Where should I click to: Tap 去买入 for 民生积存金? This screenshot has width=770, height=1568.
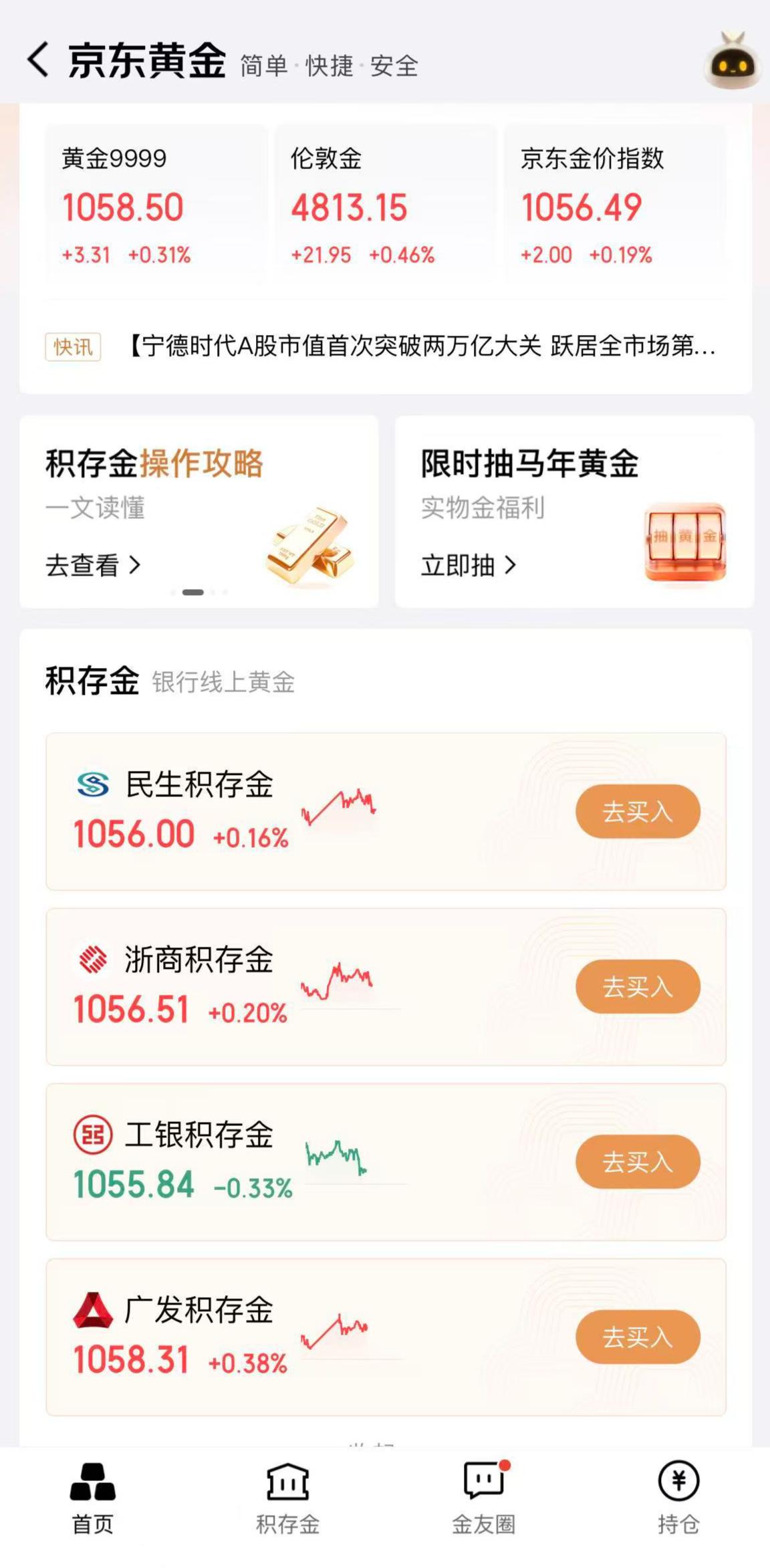pyautogui.click(x=637, y=811)
